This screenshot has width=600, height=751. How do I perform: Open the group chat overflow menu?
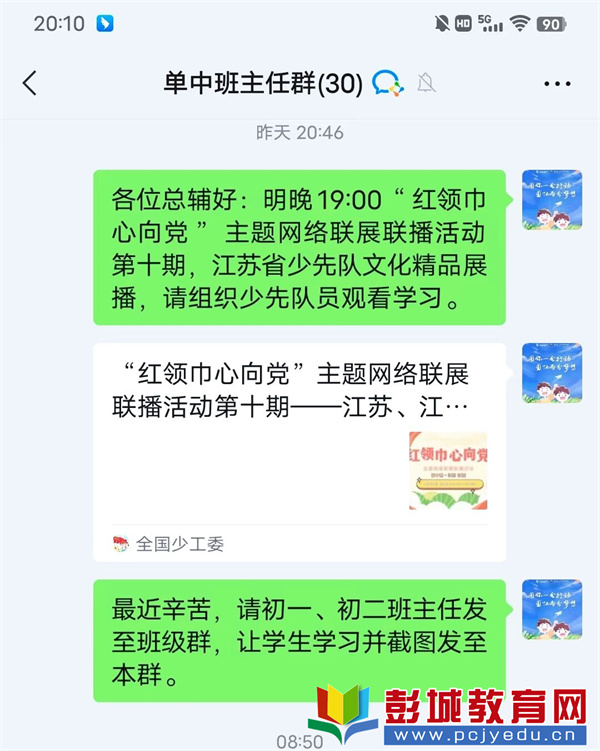[x=557, y=84]
